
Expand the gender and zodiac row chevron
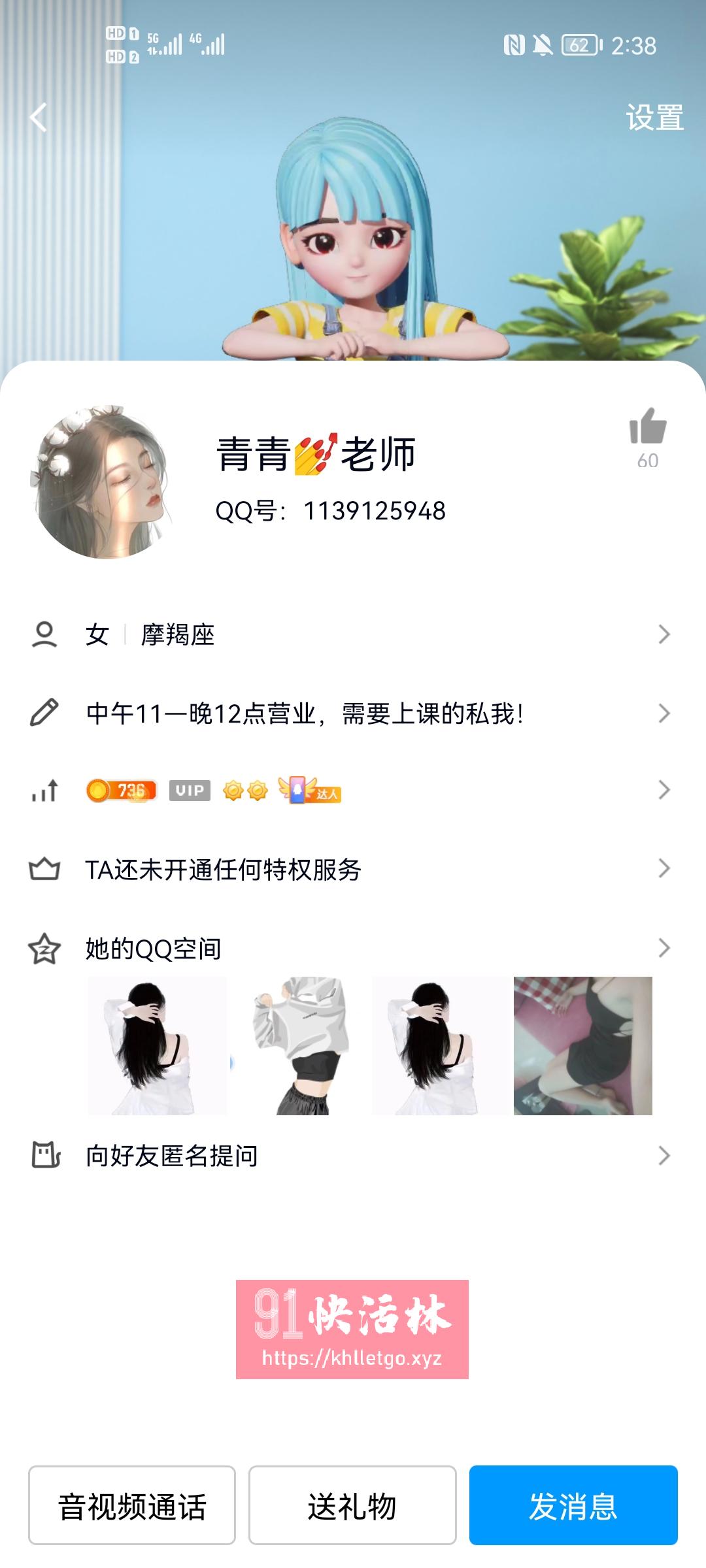point(665,633)
